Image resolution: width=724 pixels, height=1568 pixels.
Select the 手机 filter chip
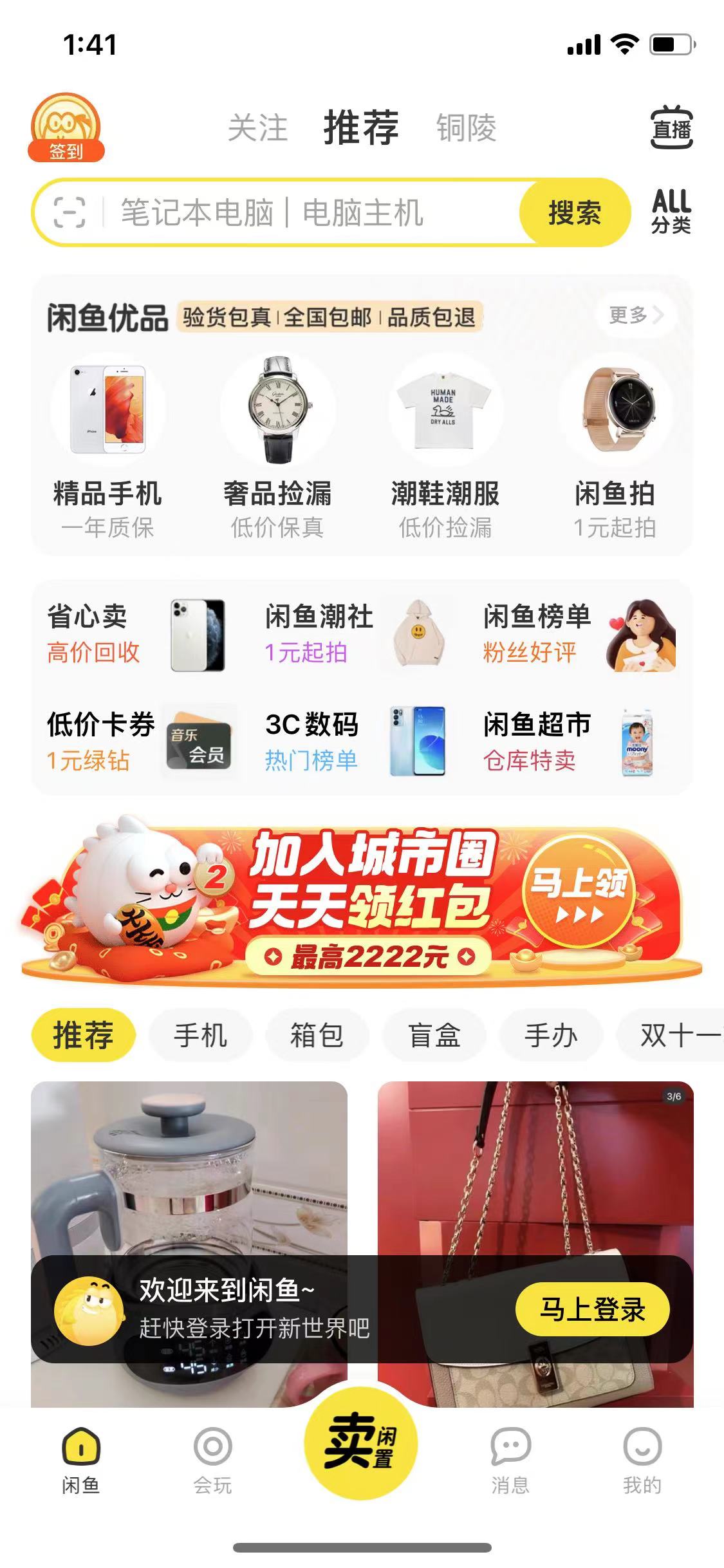coord(200,1035)
